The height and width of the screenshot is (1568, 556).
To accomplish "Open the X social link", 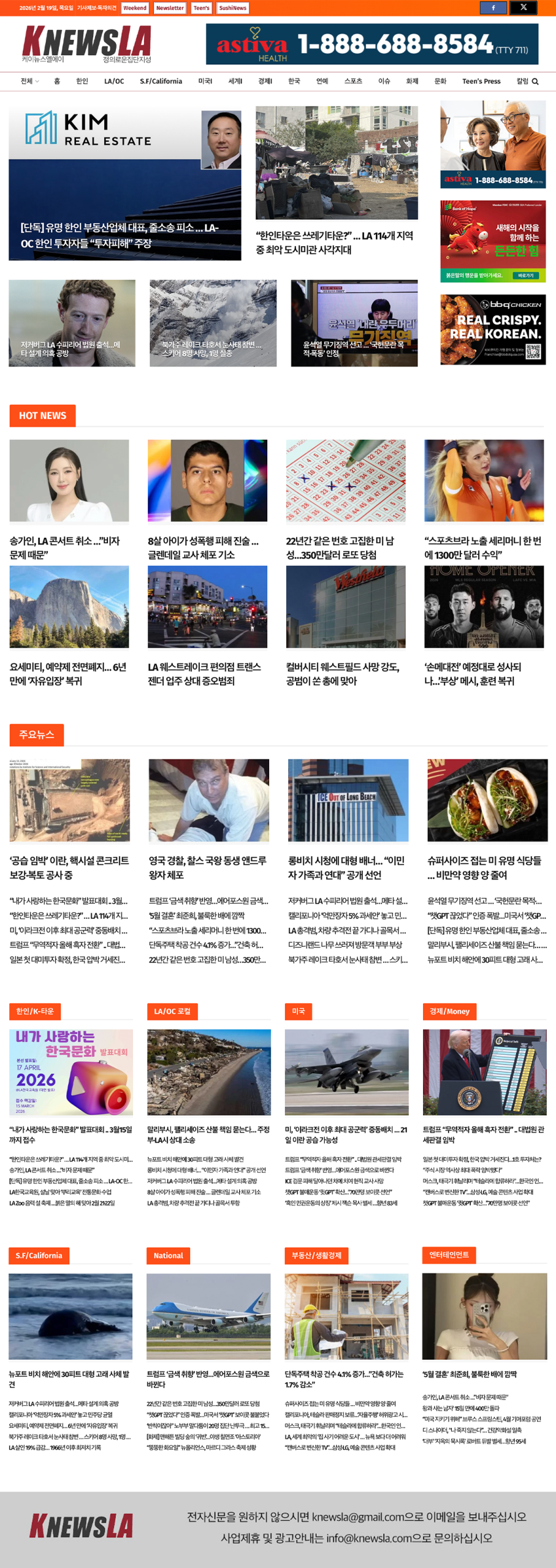I will pos(524,8).
